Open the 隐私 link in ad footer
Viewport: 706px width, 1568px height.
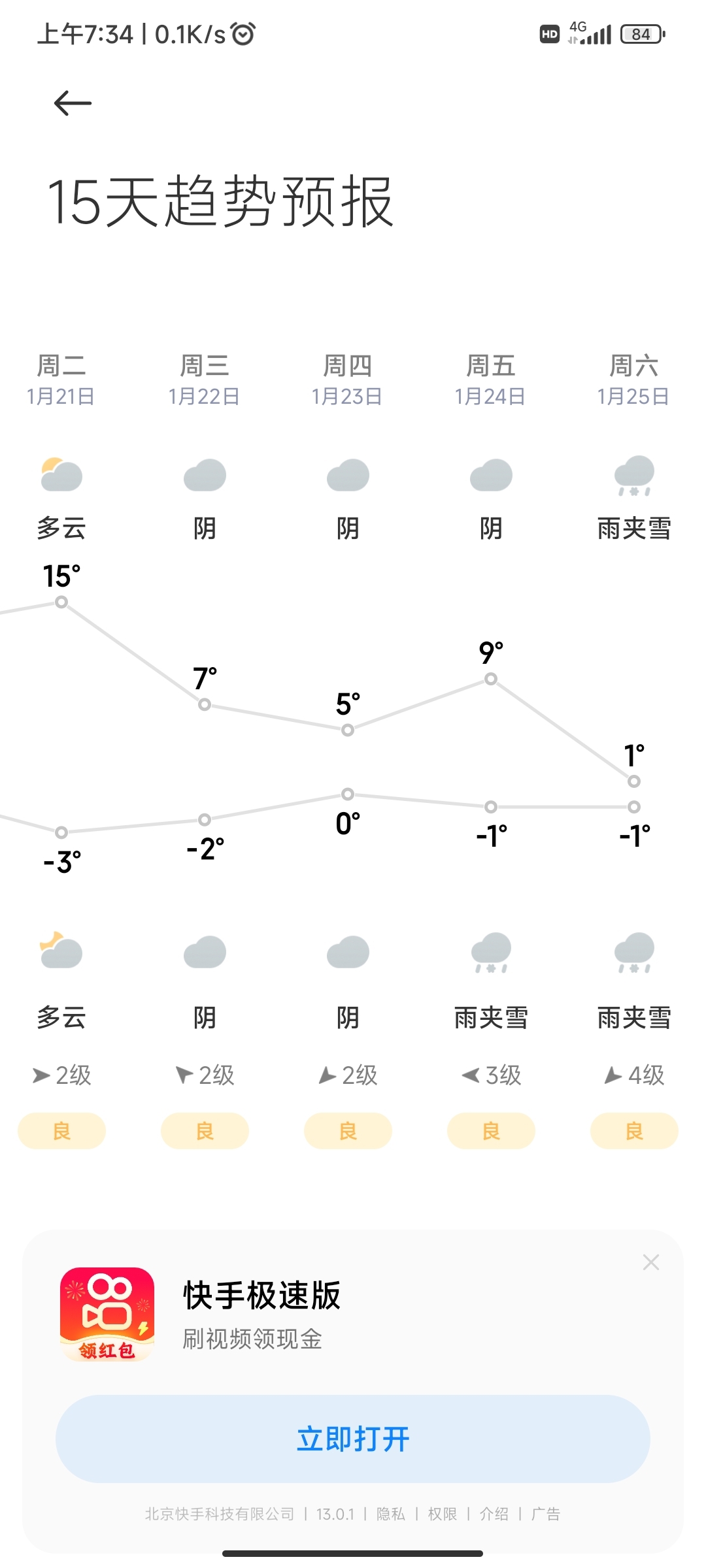click(391, 1514)
